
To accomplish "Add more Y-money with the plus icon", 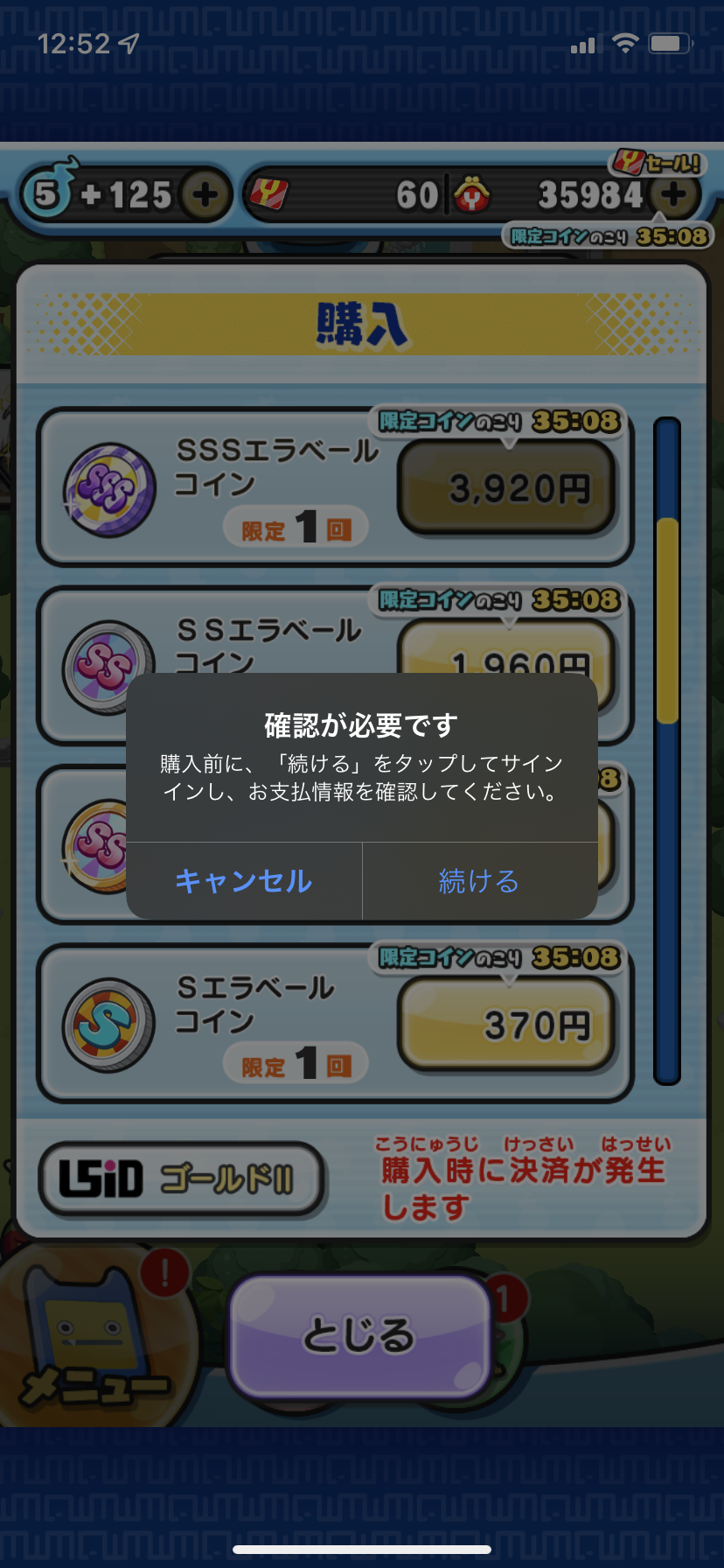I will pos(673,194).
